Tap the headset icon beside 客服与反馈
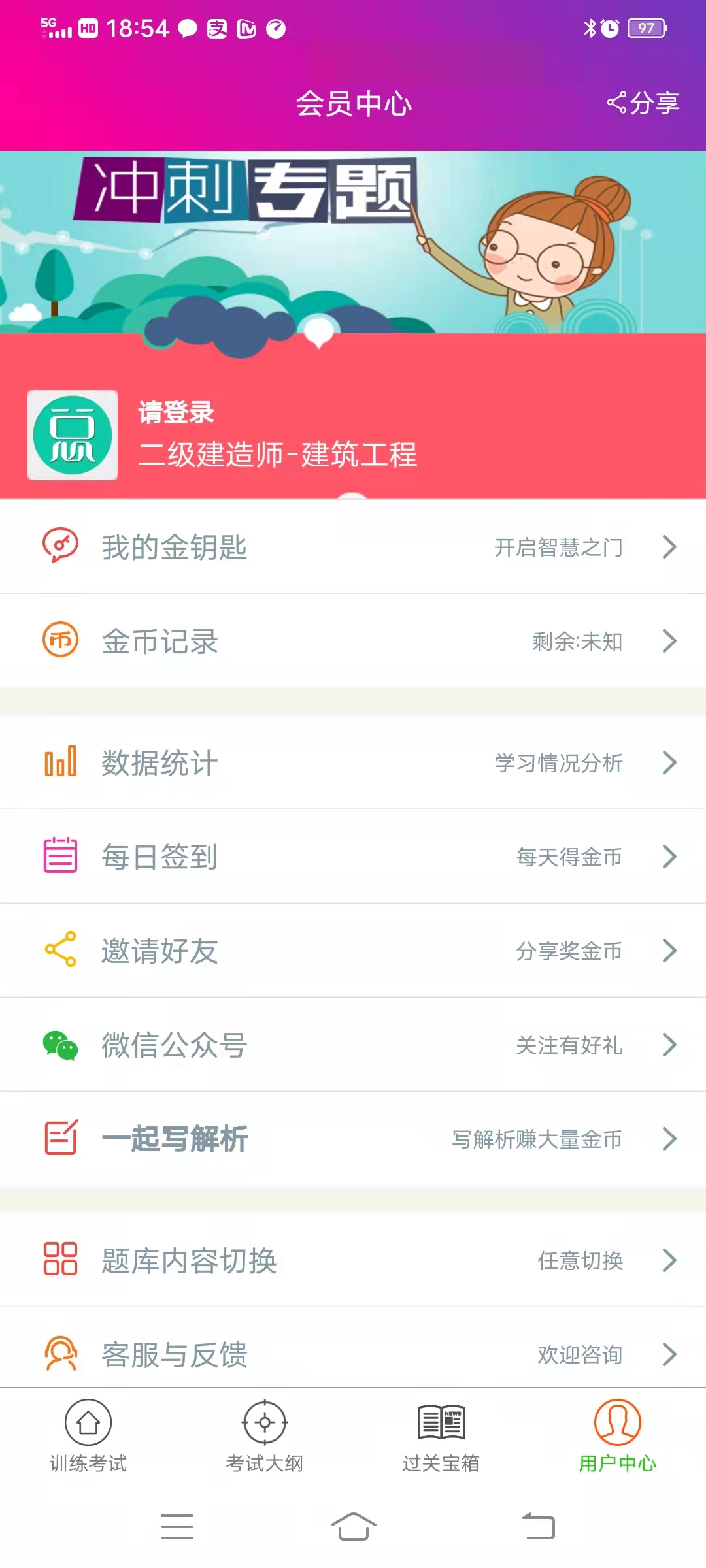The image size is (706, 1568). tap(60, 1355)
